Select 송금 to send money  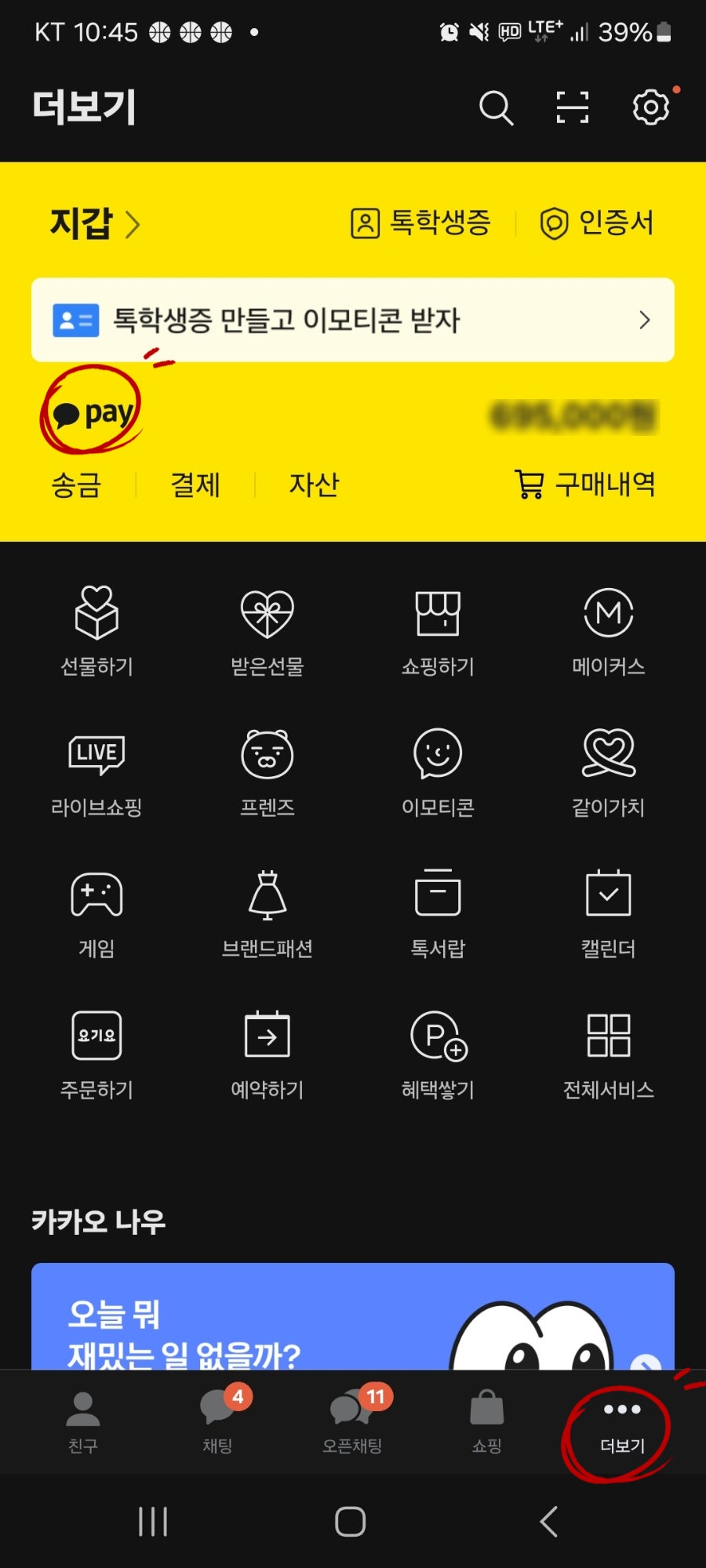76,485
